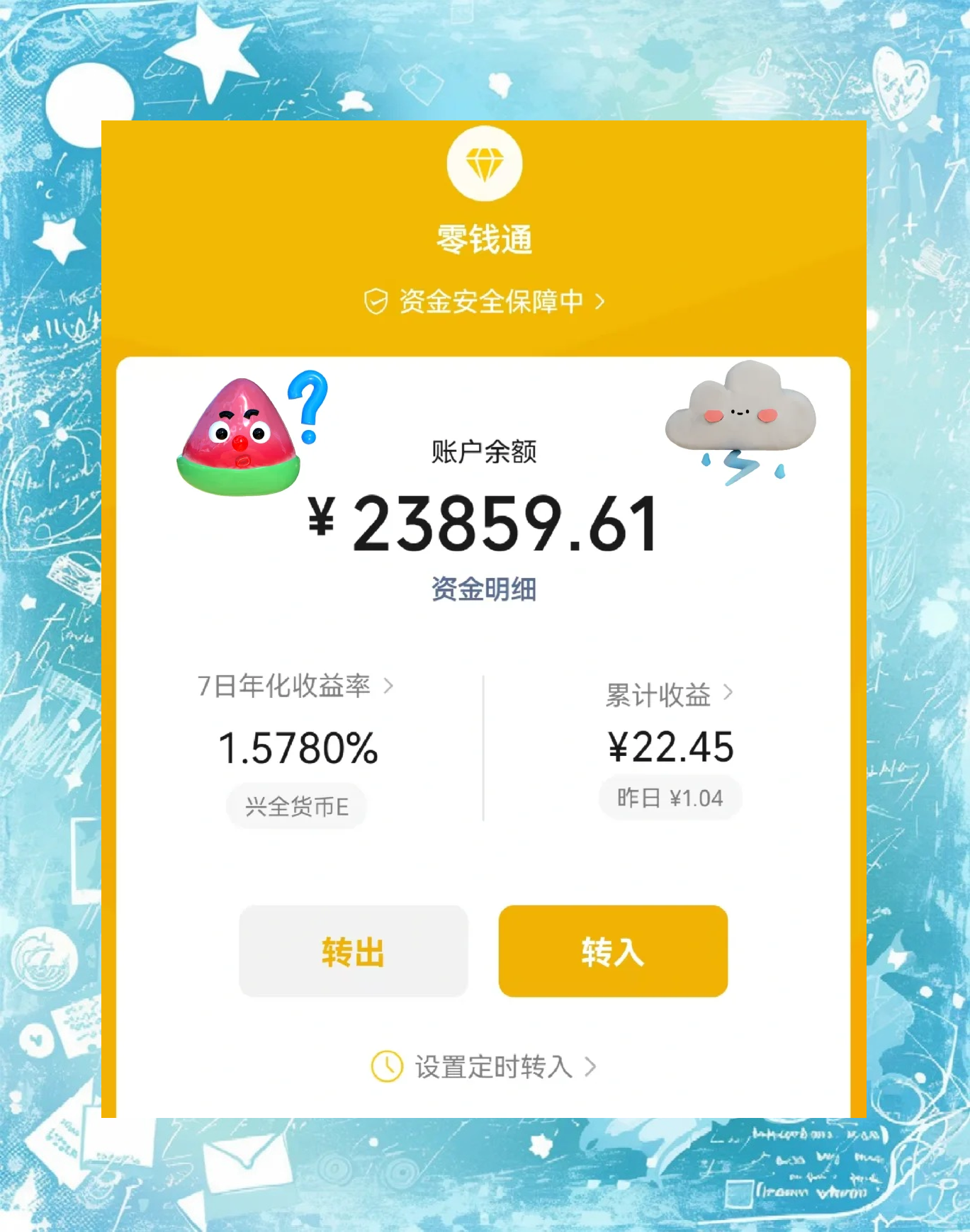Click the 账户余额 balance heading
The image size is (970, 1232).
coord(485,453)
